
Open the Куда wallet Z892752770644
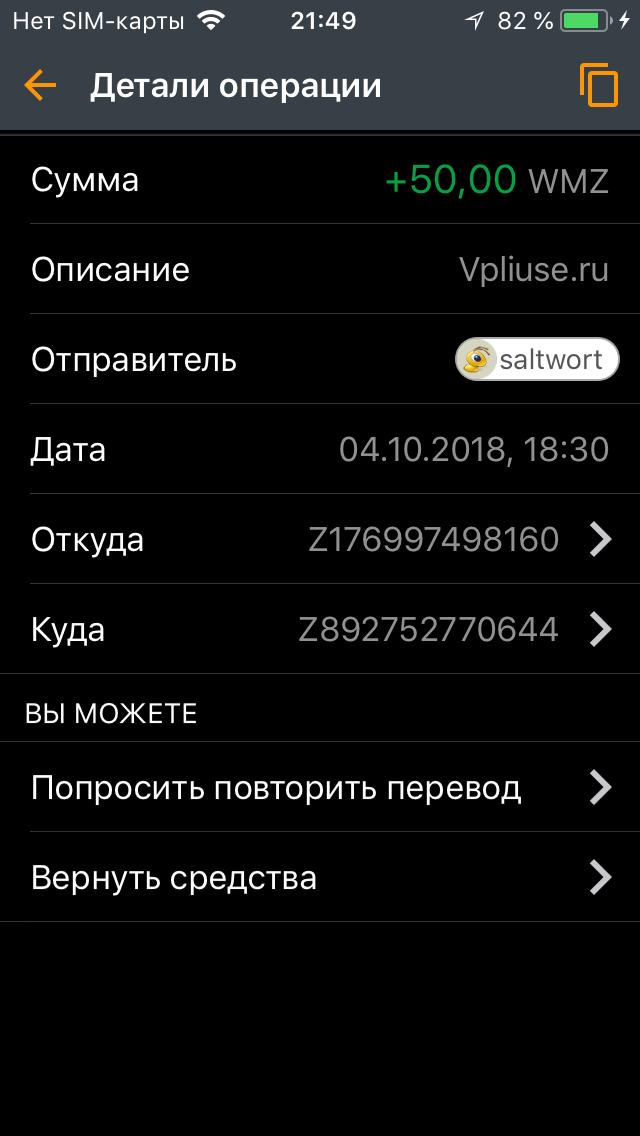[x=320, y=629]
